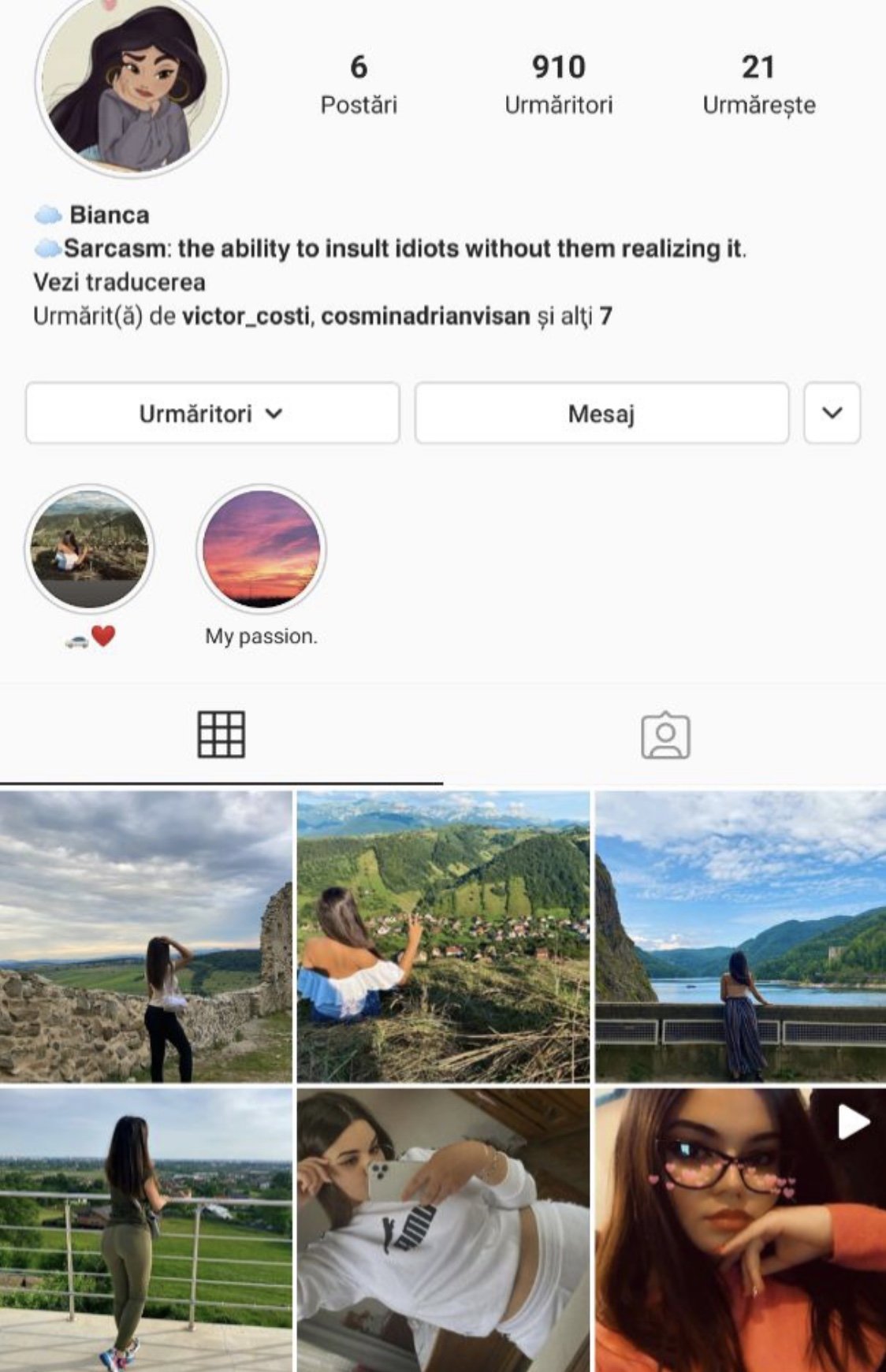Screen dimensions: 886x1372
Task: Open the post by the mountain lake
Action: [x=740, y=936]
